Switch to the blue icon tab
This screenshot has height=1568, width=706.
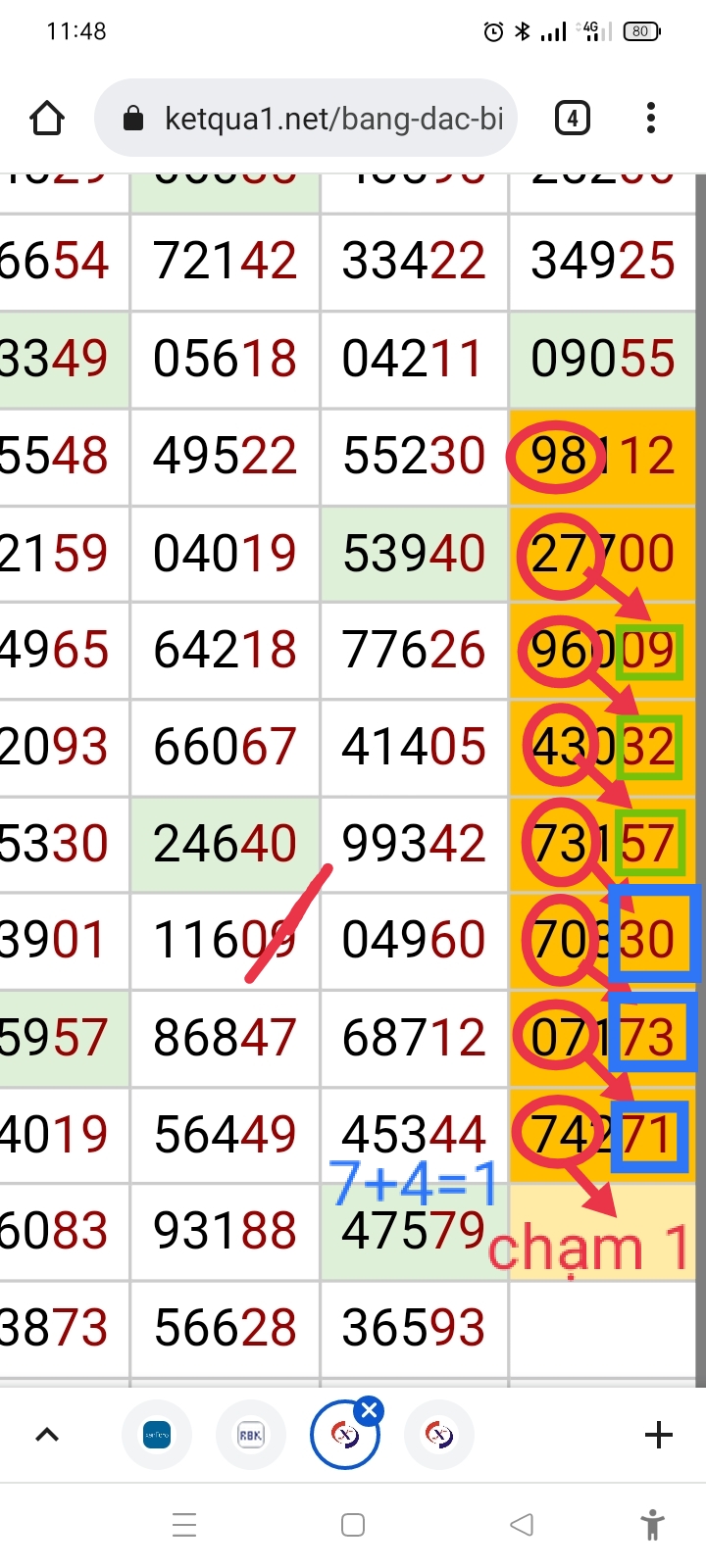tap(157, 1436)
